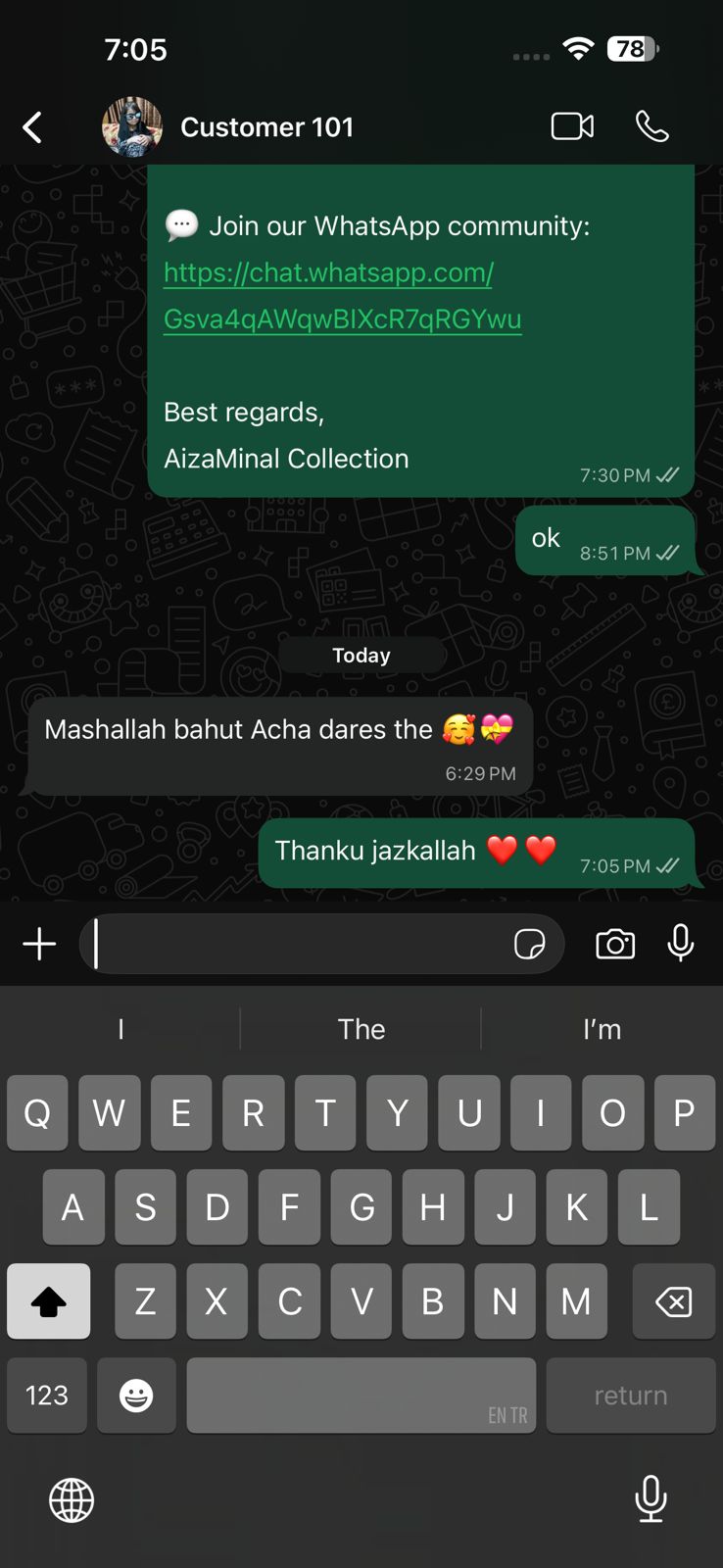Switch the keyboard to numbers with 123
This screenshot has height=1568, width=723.
coord(47,1396)
